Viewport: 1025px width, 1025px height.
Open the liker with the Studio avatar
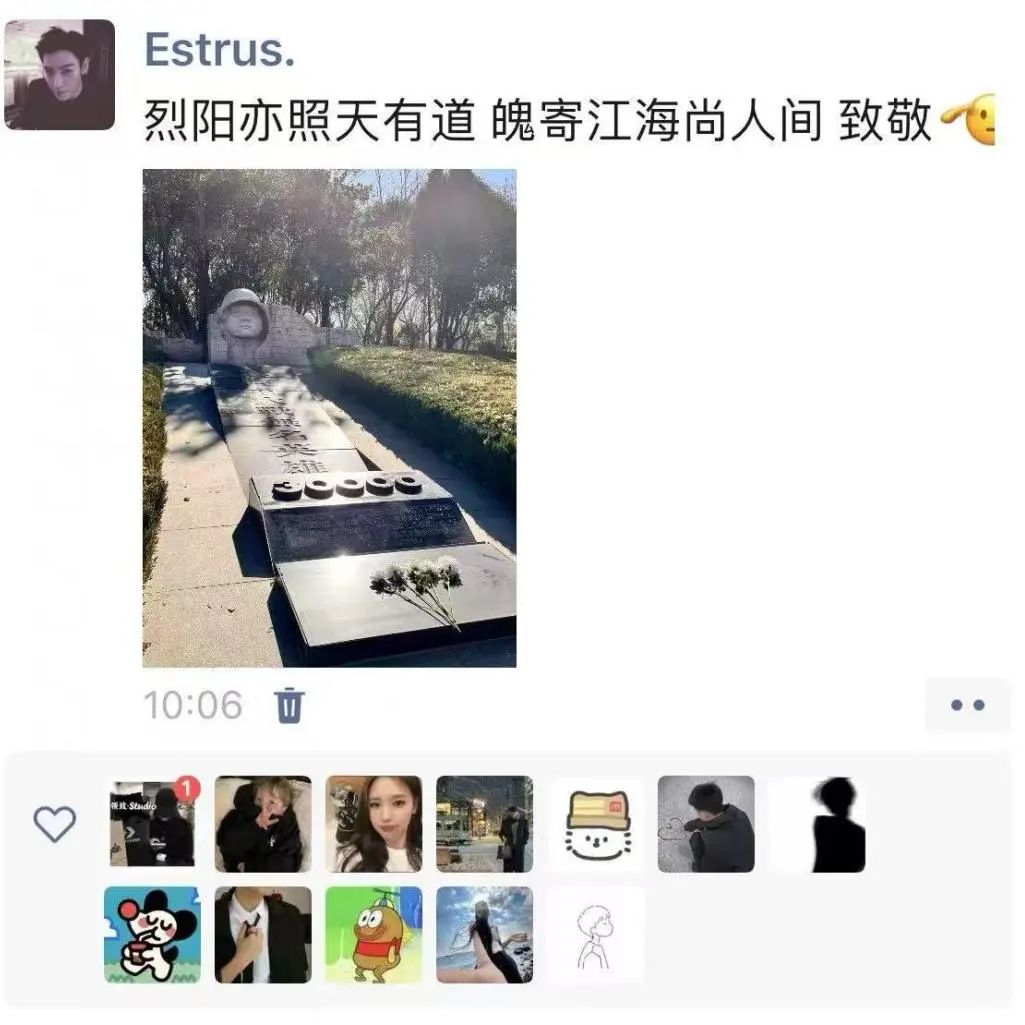coord(152,824)
